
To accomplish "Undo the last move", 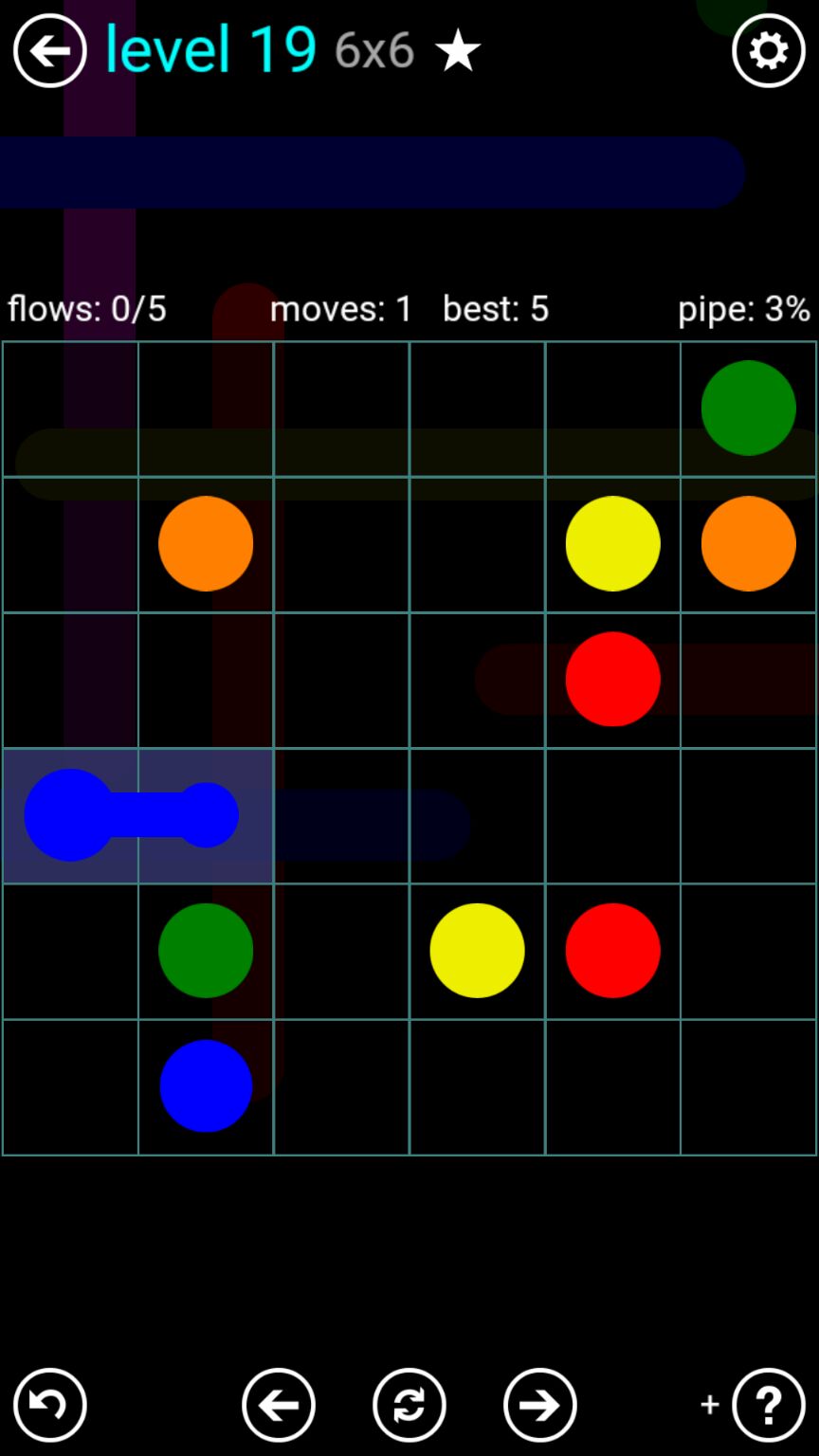I will point(49,1404).
